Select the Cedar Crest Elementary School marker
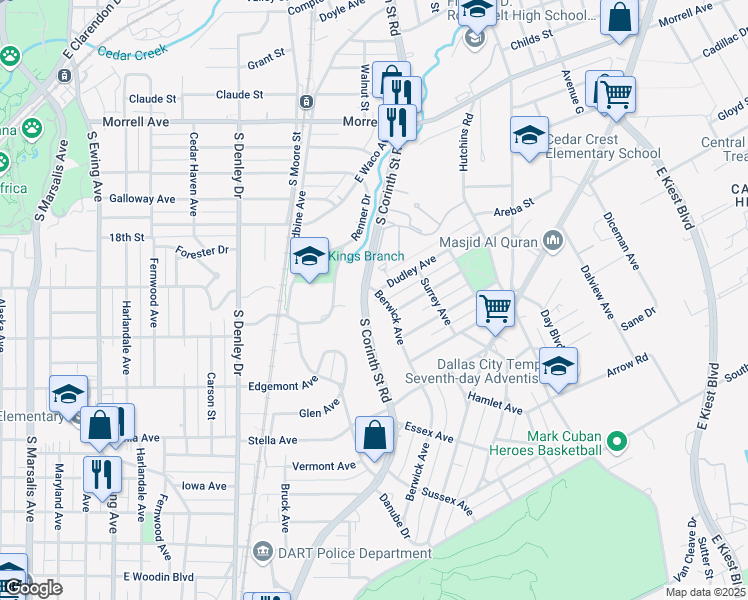Image resolution: width=748 pixels, height=600 pixels. 529,137
